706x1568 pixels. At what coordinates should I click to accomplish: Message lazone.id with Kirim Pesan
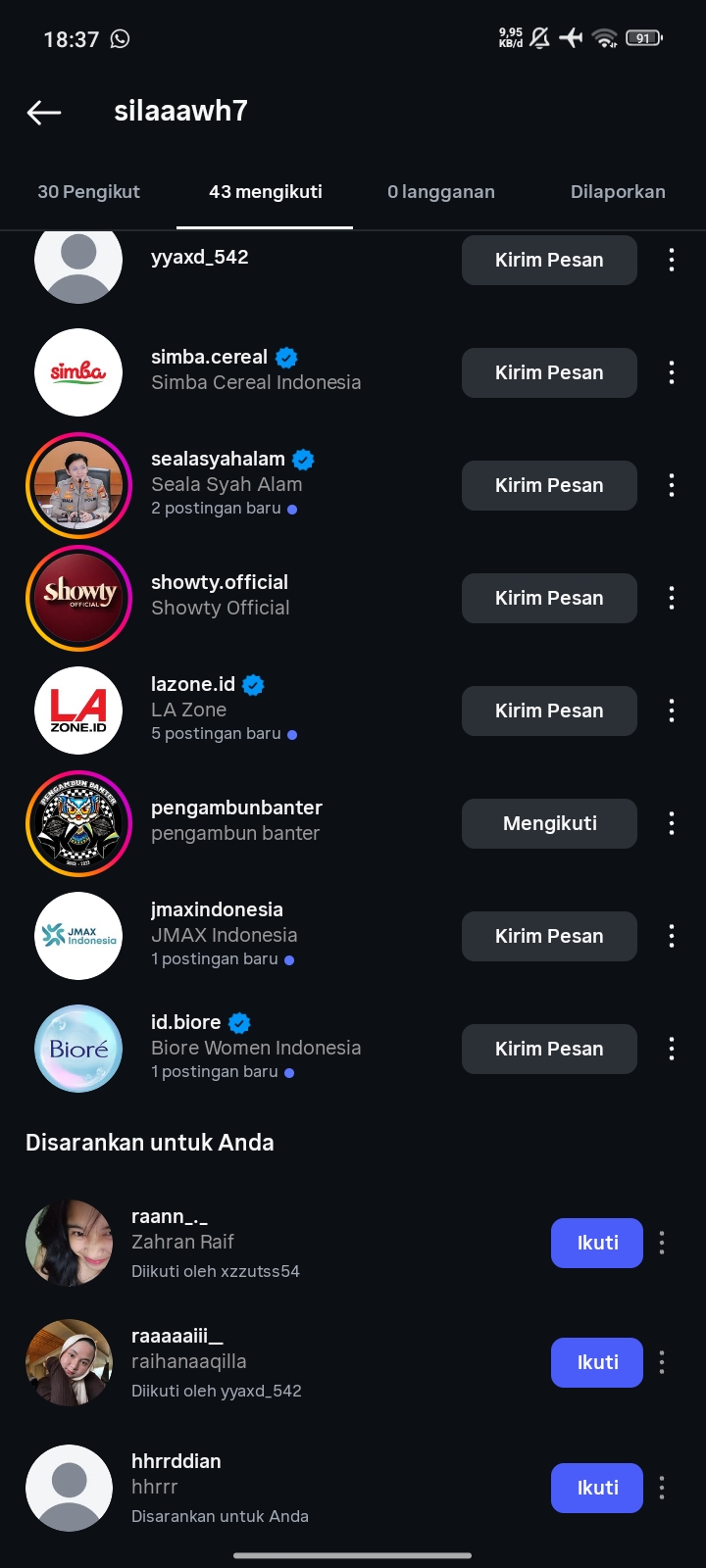[x=549, y=710]
